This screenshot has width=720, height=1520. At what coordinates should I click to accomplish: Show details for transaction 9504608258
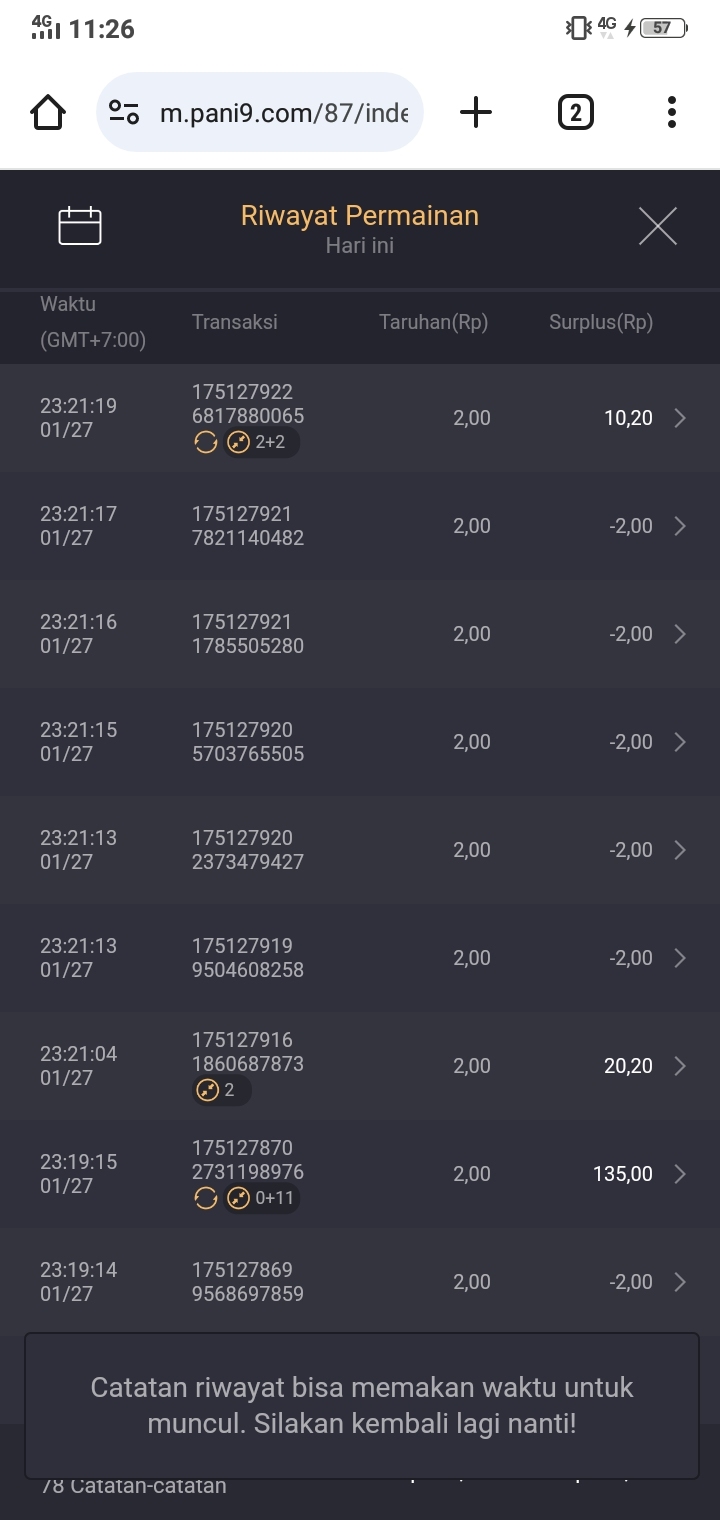coord(360,958)
